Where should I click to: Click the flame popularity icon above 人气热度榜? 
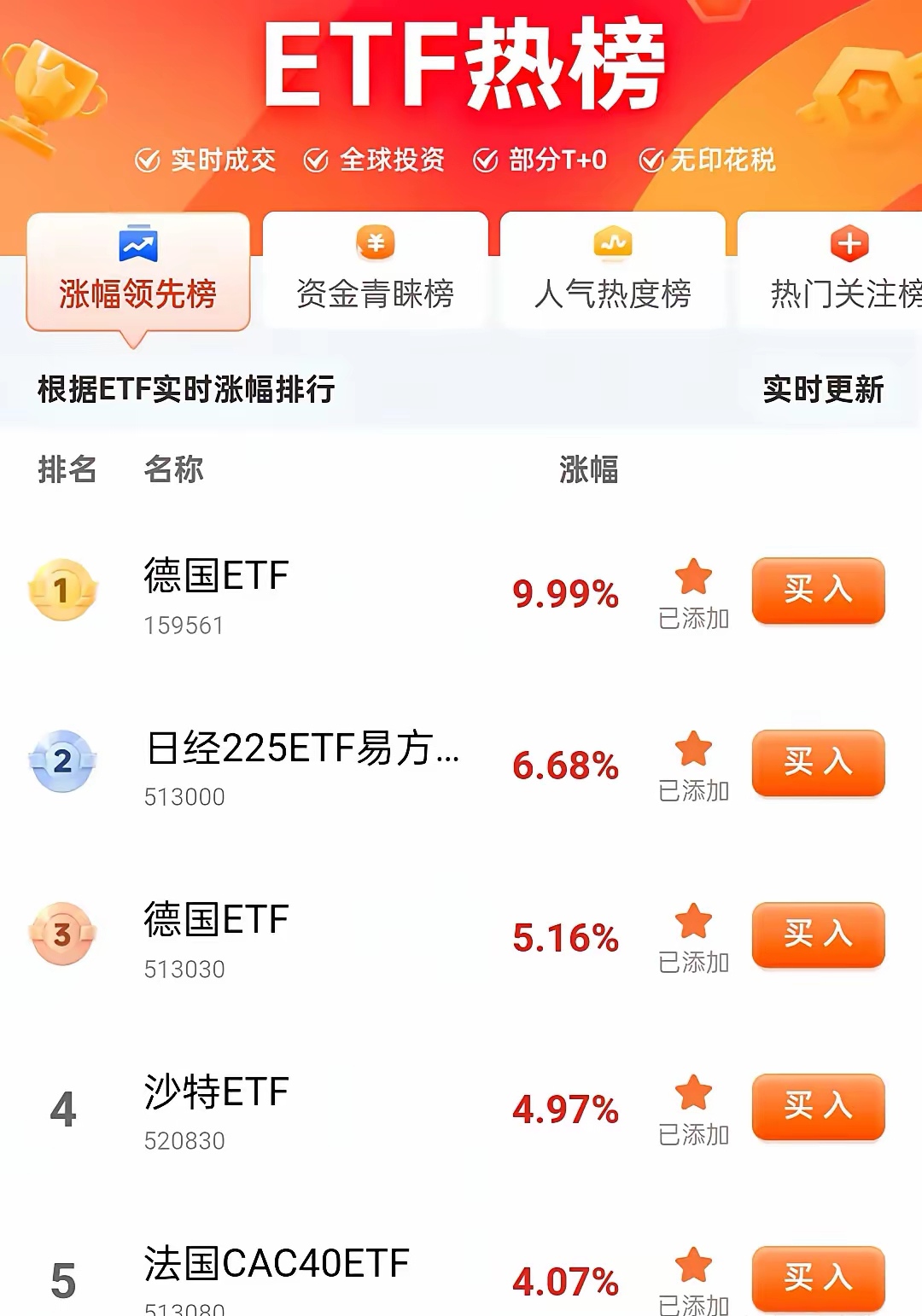click(x=613, y=241)
